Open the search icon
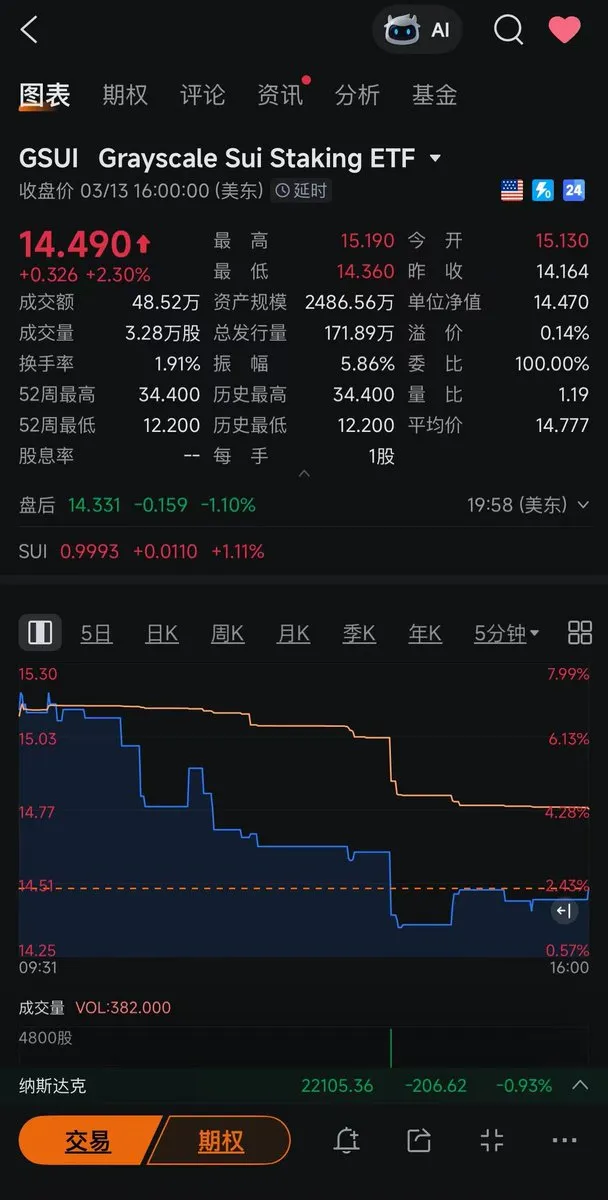Viewport: 608px width, 1200px height. [508, 30]
